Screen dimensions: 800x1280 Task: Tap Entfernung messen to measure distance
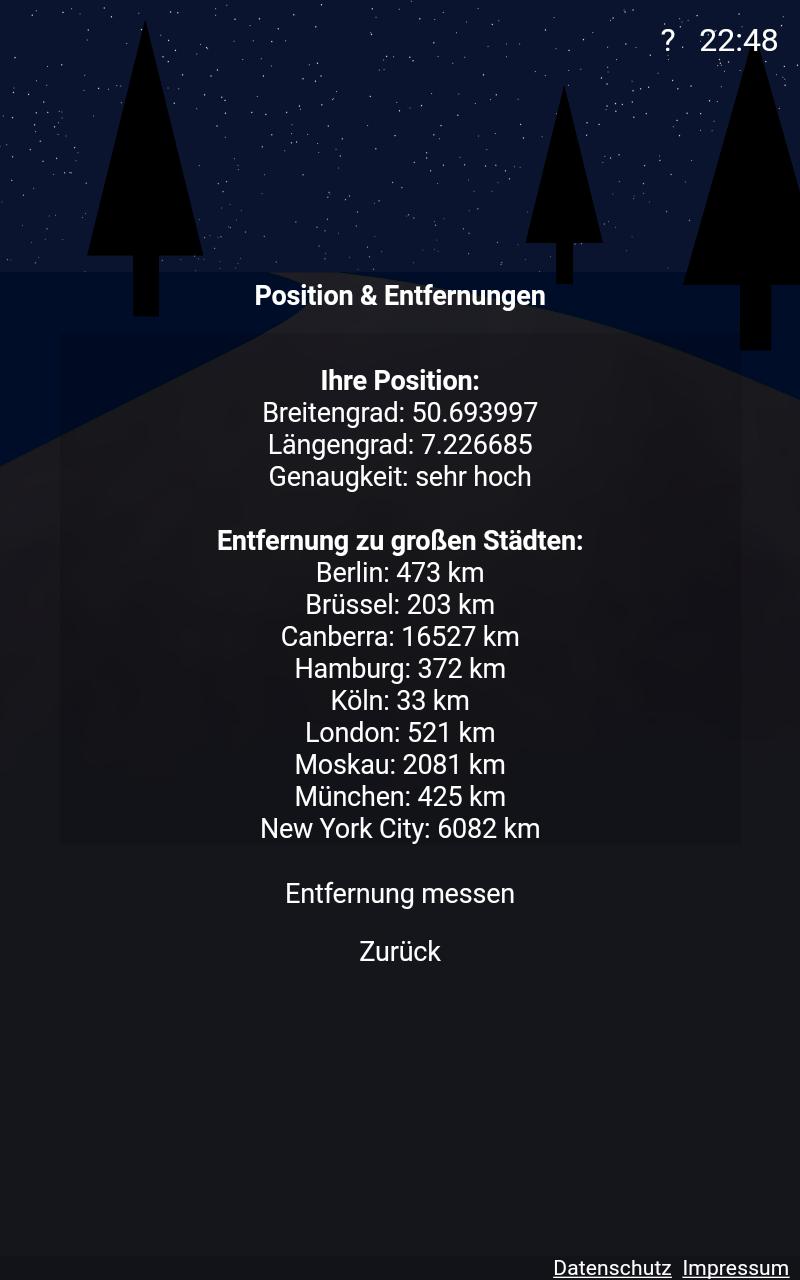pos(400,894)
